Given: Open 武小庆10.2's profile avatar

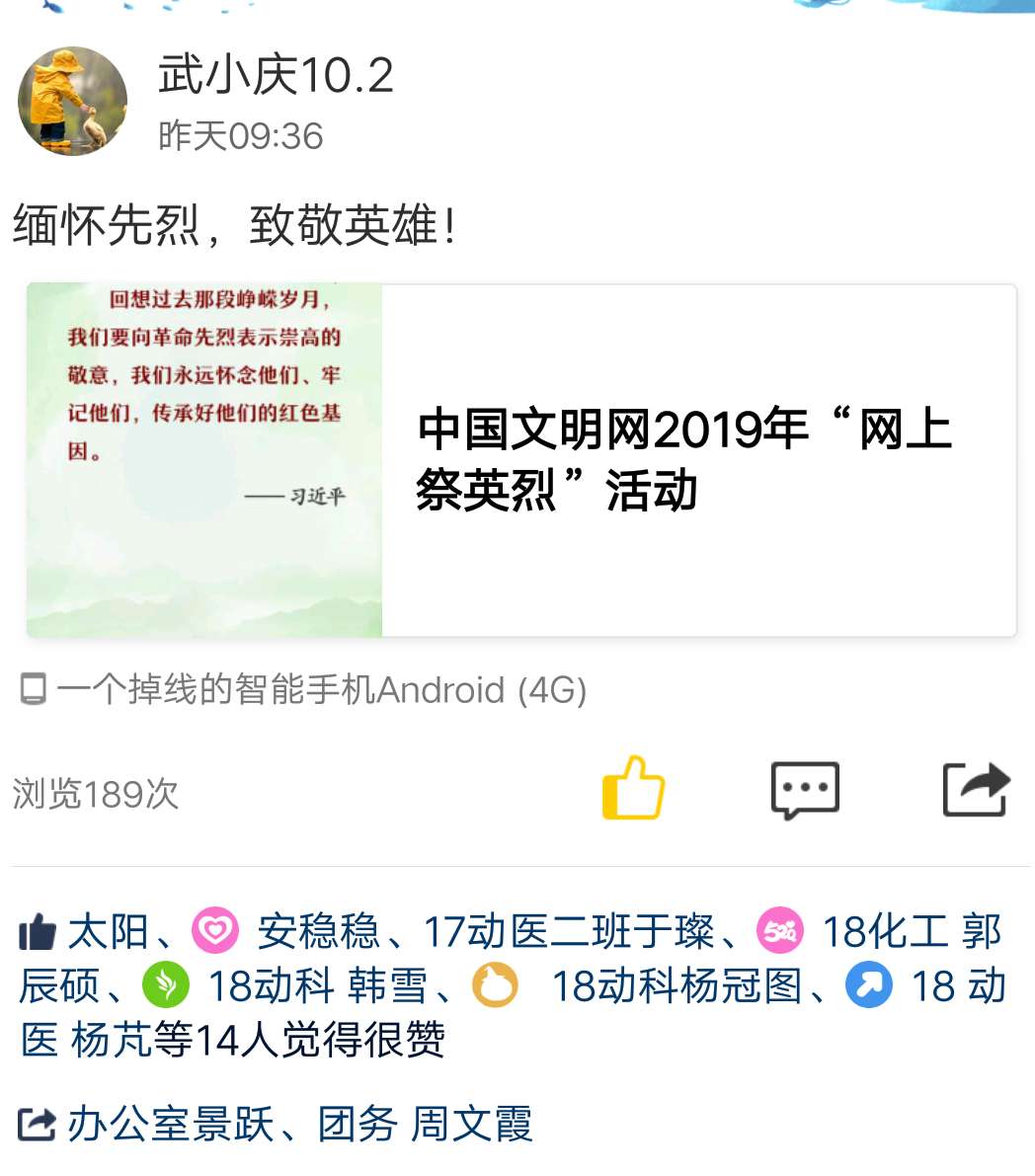Looking at the screenshot, I should 72,102.
